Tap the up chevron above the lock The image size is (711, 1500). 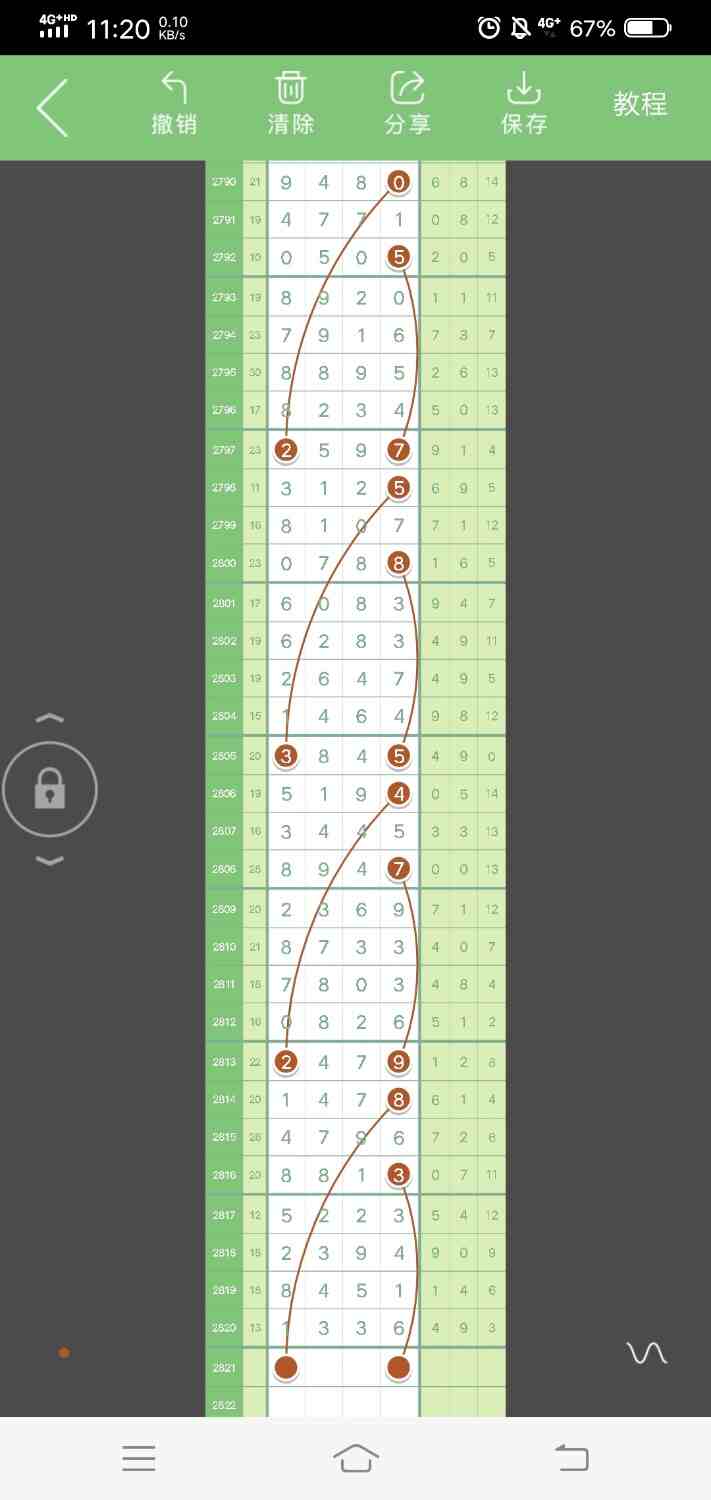tap(50, 718)
